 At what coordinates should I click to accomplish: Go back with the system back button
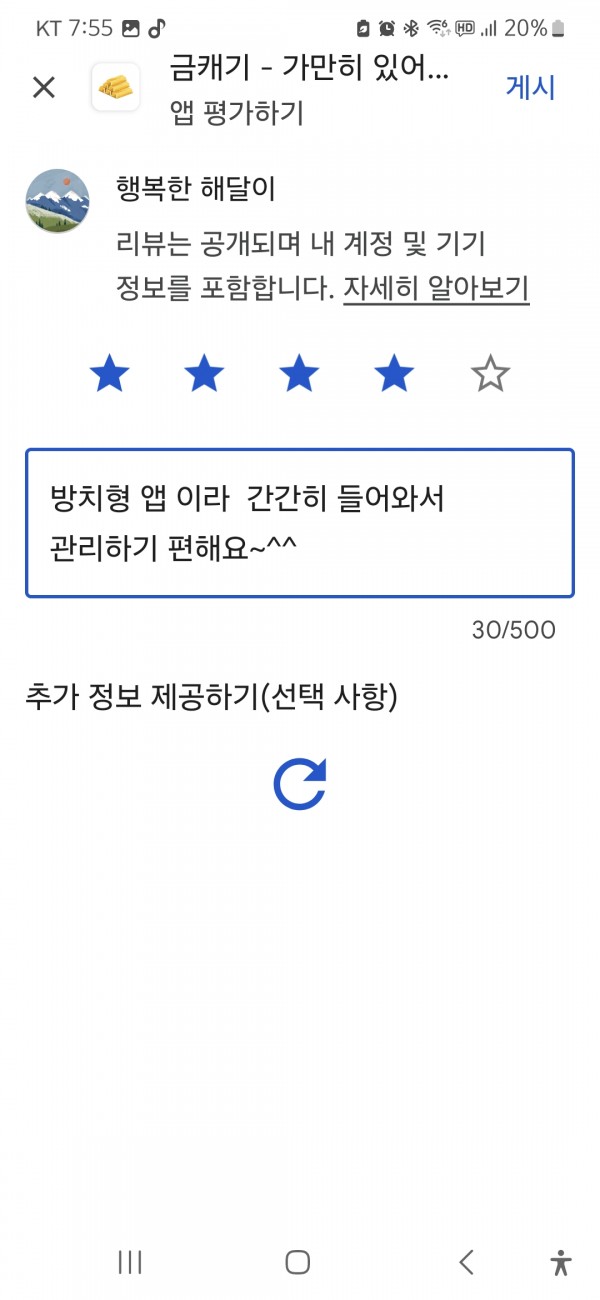(466, 1262)
